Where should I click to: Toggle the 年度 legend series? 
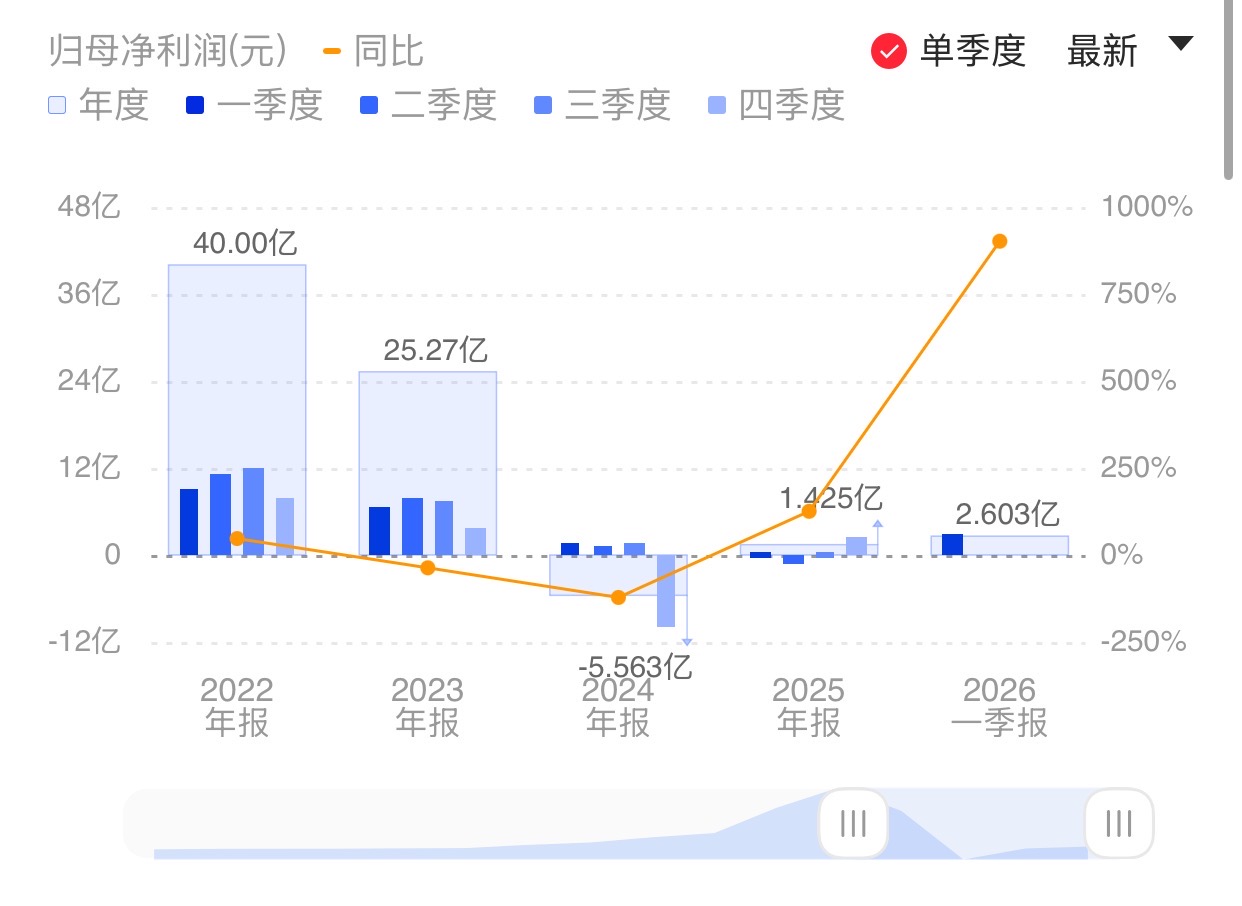tap(98, 105)
